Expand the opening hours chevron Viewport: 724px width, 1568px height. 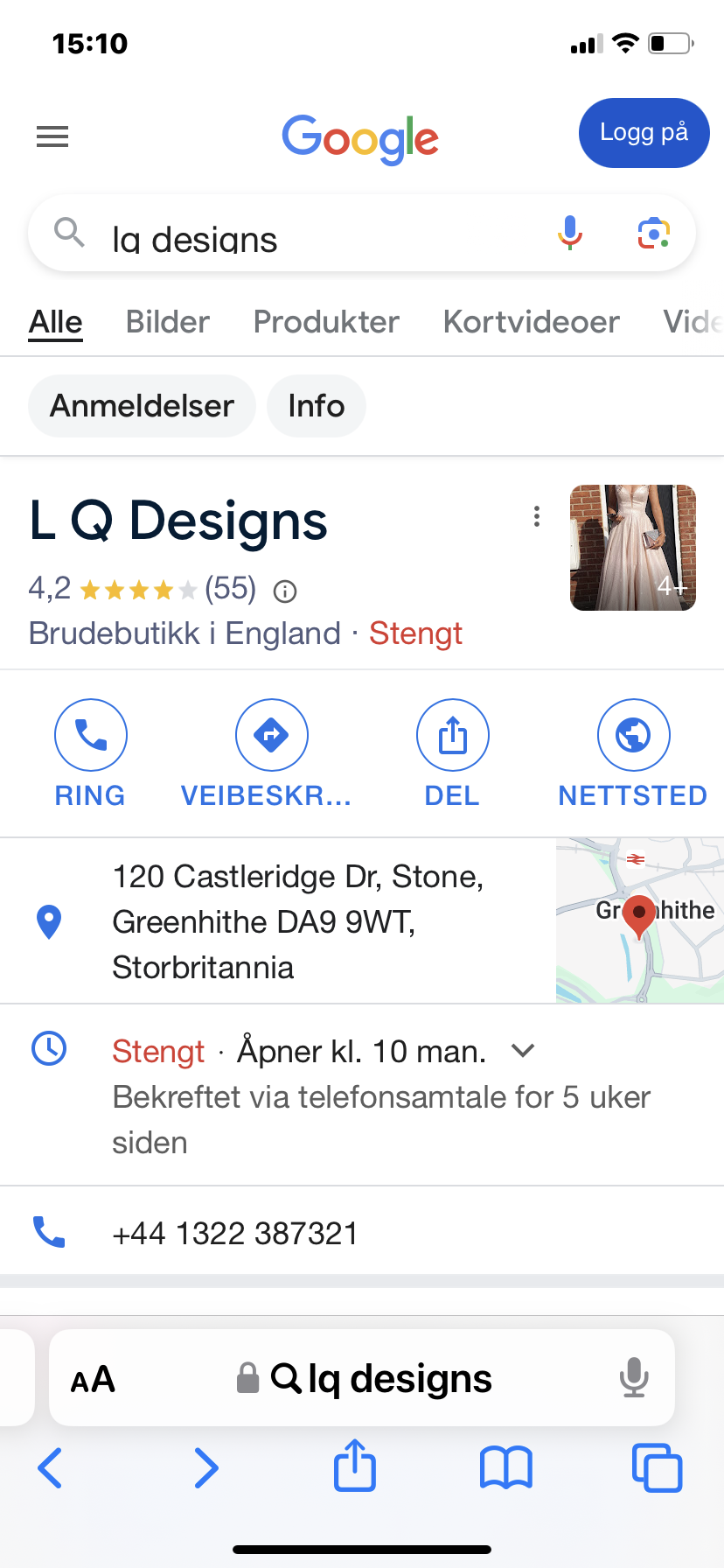coord(522,1050)
